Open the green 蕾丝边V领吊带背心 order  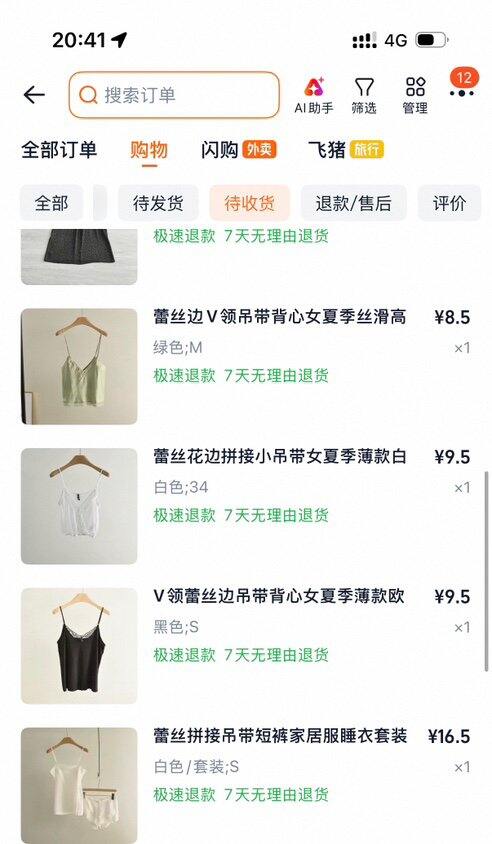coord(245,366)
